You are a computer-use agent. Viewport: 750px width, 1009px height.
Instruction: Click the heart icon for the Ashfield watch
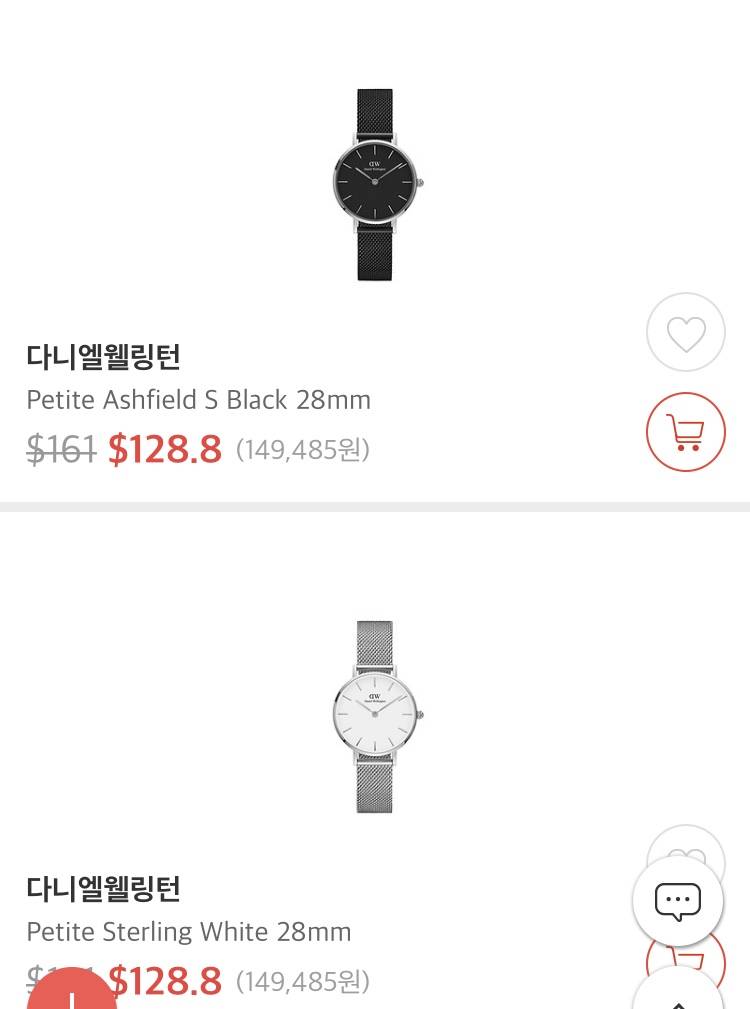(x=686, y=332)
